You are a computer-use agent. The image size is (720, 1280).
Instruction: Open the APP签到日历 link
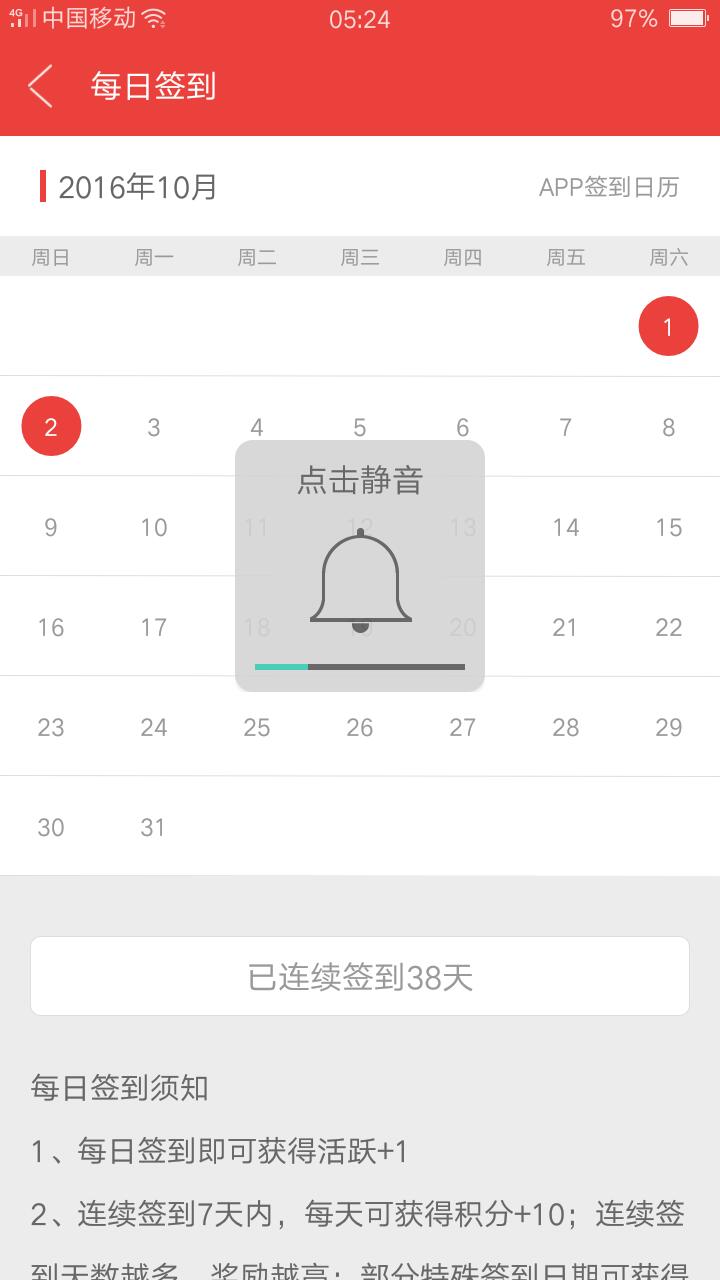click(x=608, y=187)
